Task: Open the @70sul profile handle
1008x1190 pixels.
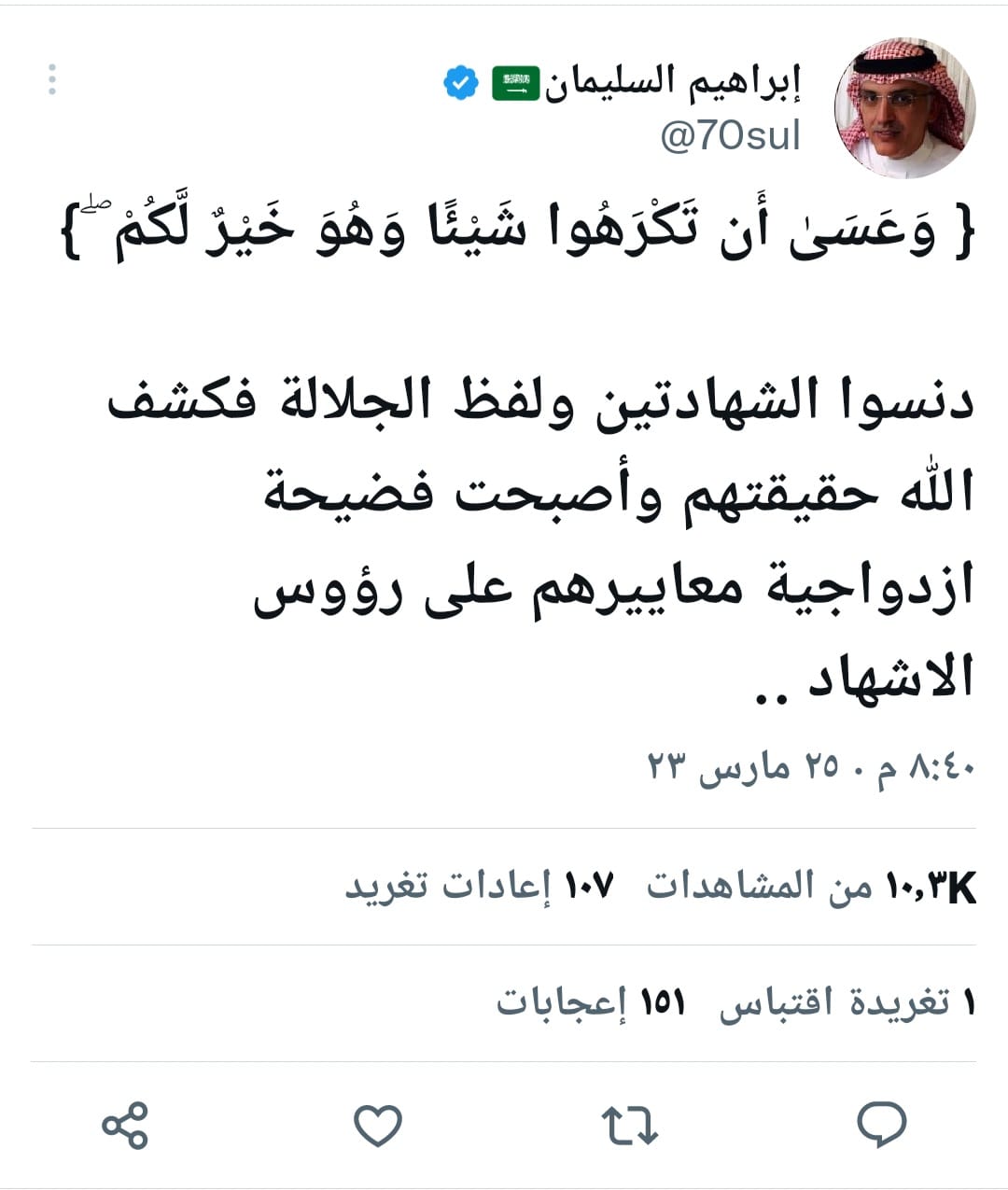Action: point(730,137)
